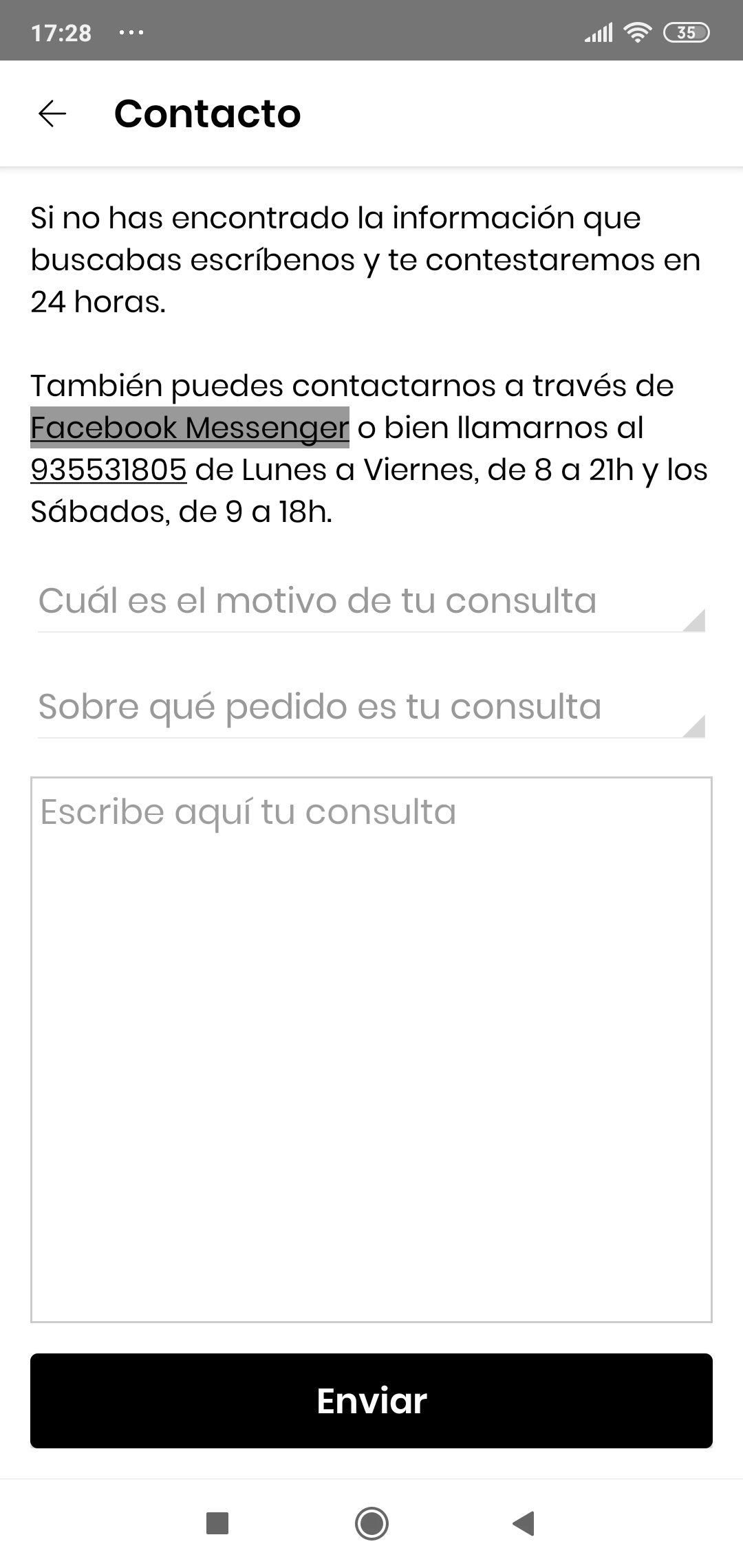Go to the system home screen
743x1568 pixels.
[371, 1523]
